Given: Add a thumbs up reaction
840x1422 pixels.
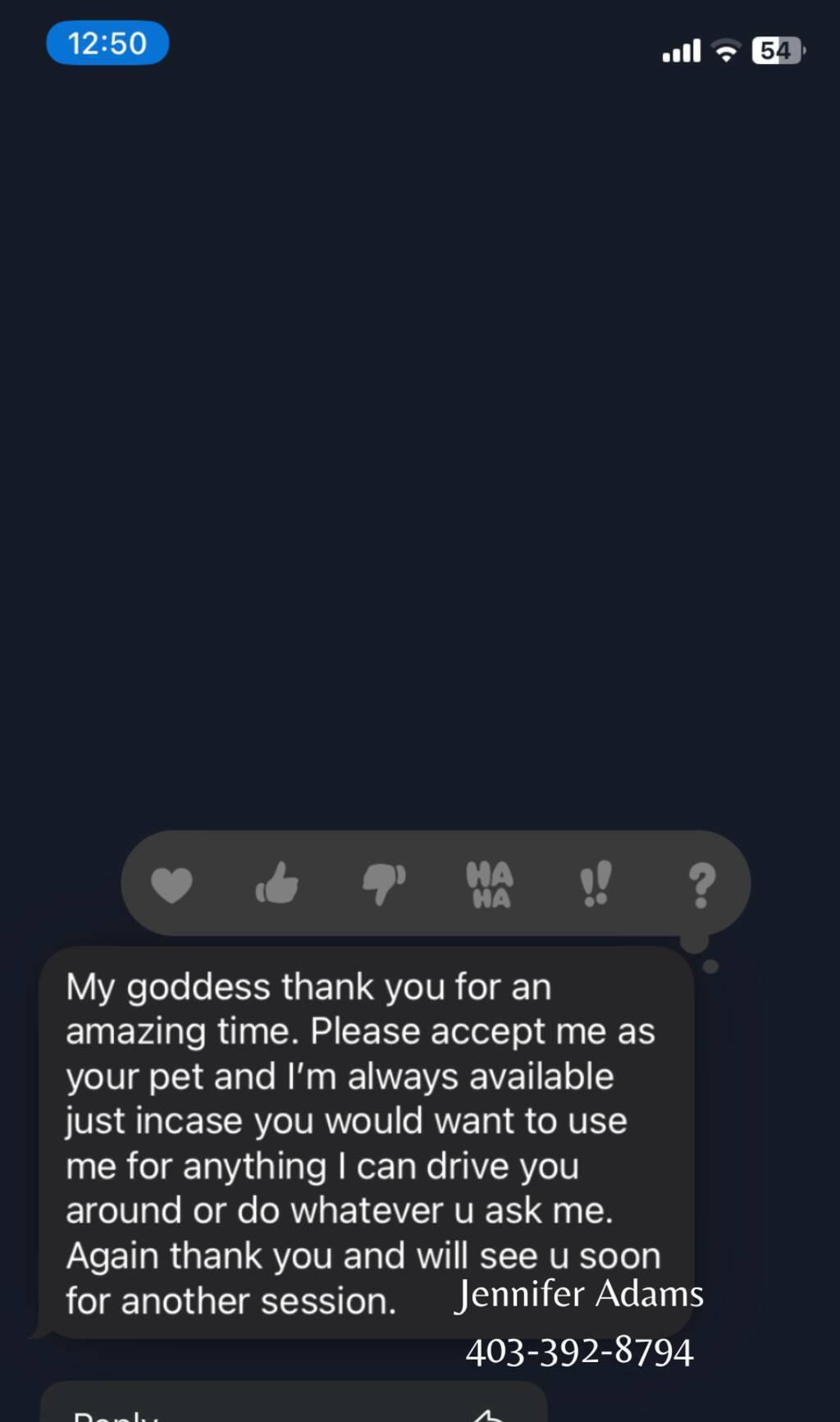Looking at the screenshot, I should click(x=277, y=884).
